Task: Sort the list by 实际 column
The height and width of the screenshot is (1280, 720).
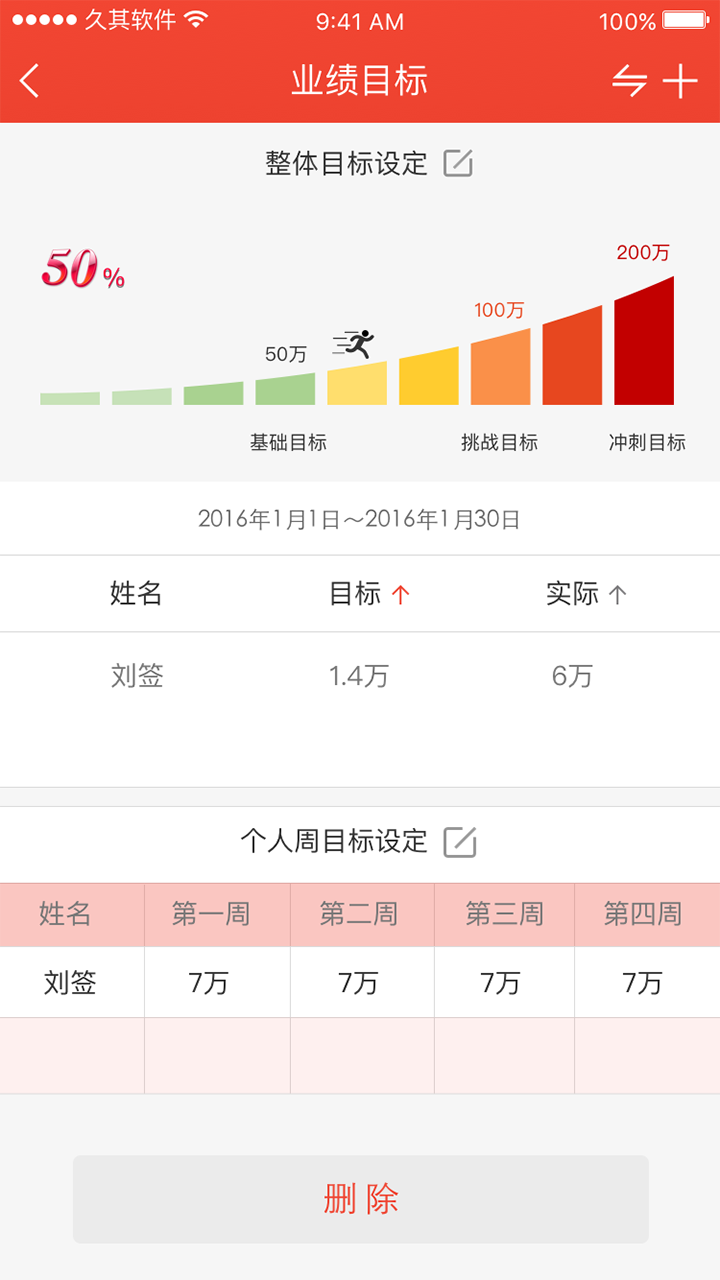Action: tap(587, 594)
